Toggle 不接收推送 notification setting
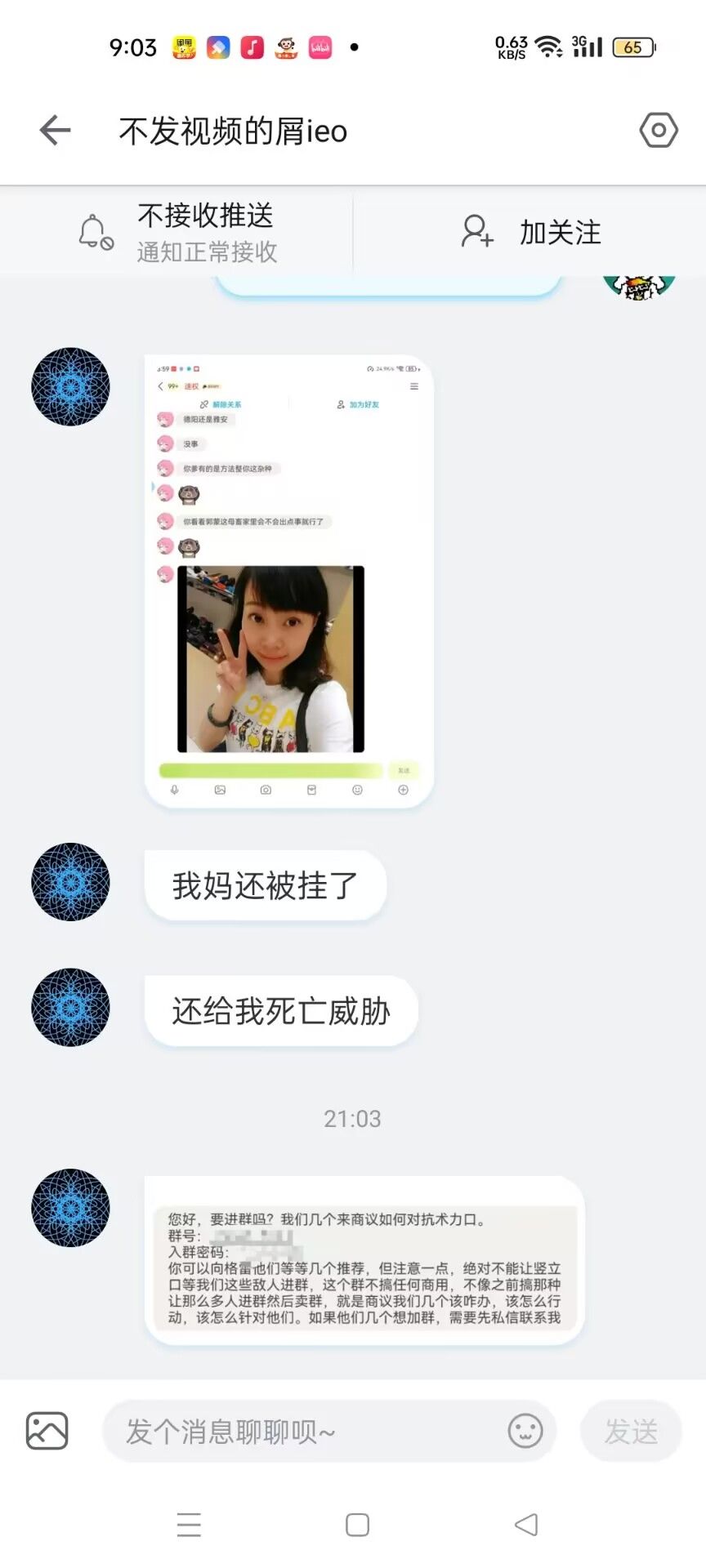 (x=178, y=233)
